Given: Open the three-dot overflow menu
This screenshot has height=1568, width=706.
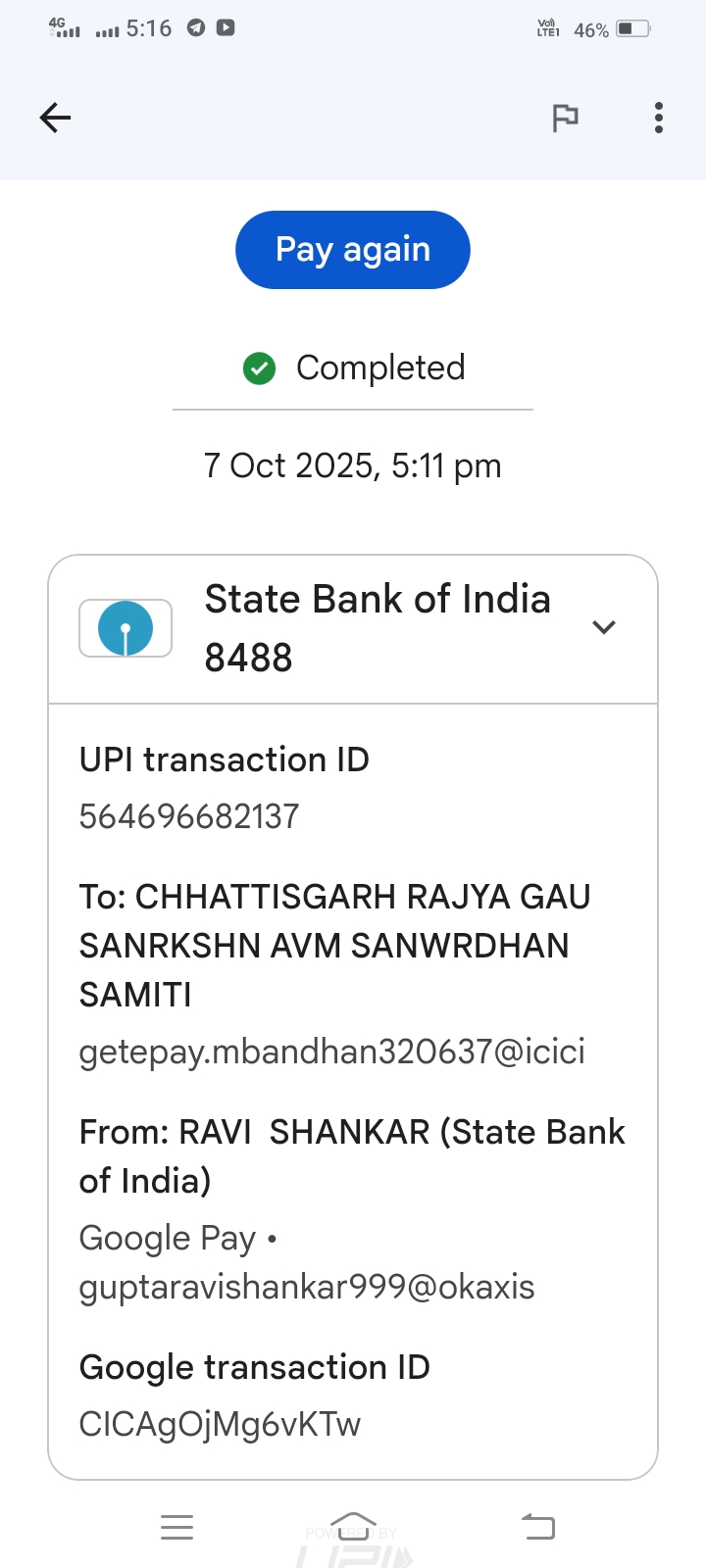Looking at the screenshot, I should tap(659, 118).
